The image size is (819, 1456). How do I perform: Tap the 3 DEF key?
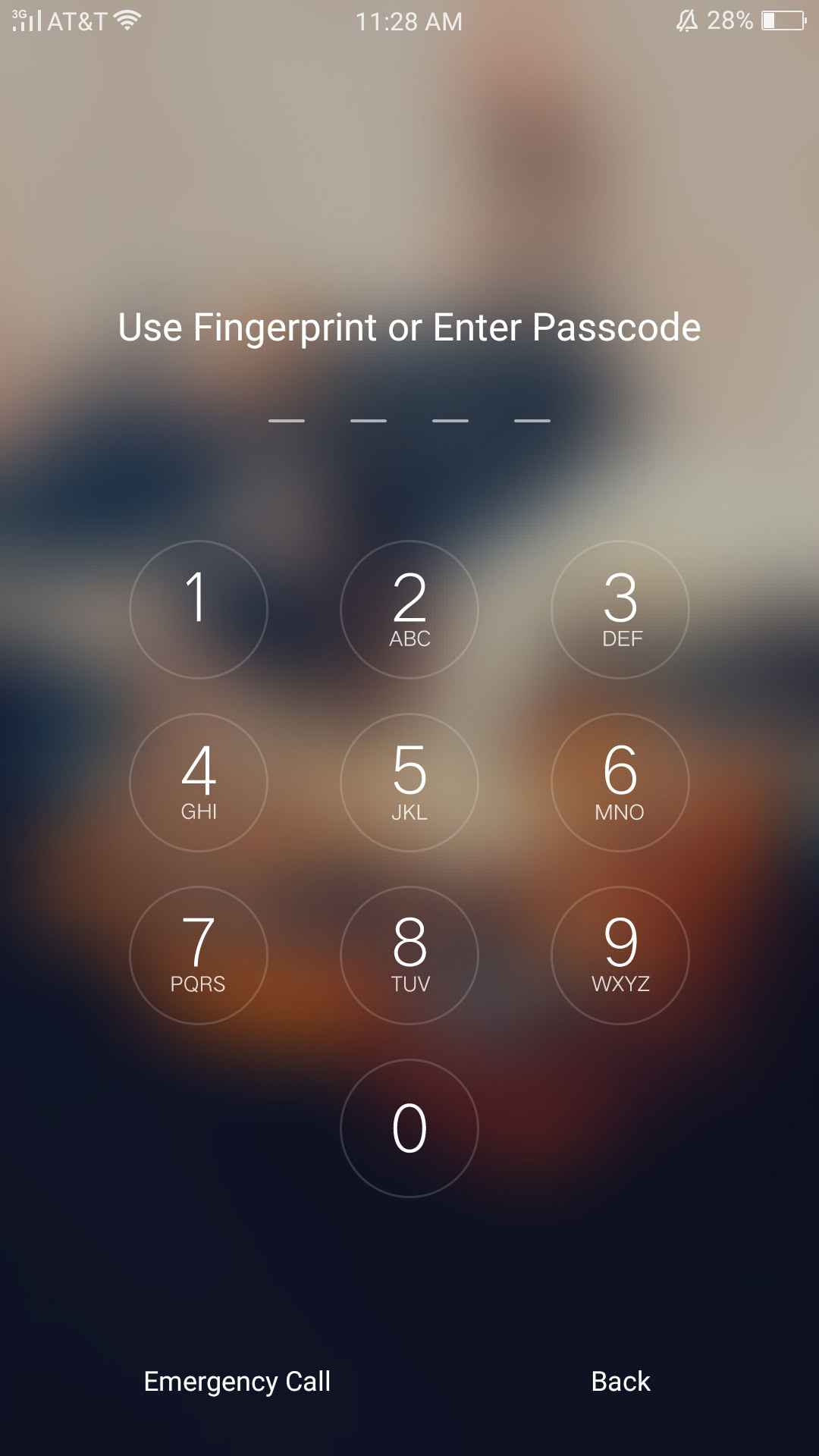pos(620,609)
